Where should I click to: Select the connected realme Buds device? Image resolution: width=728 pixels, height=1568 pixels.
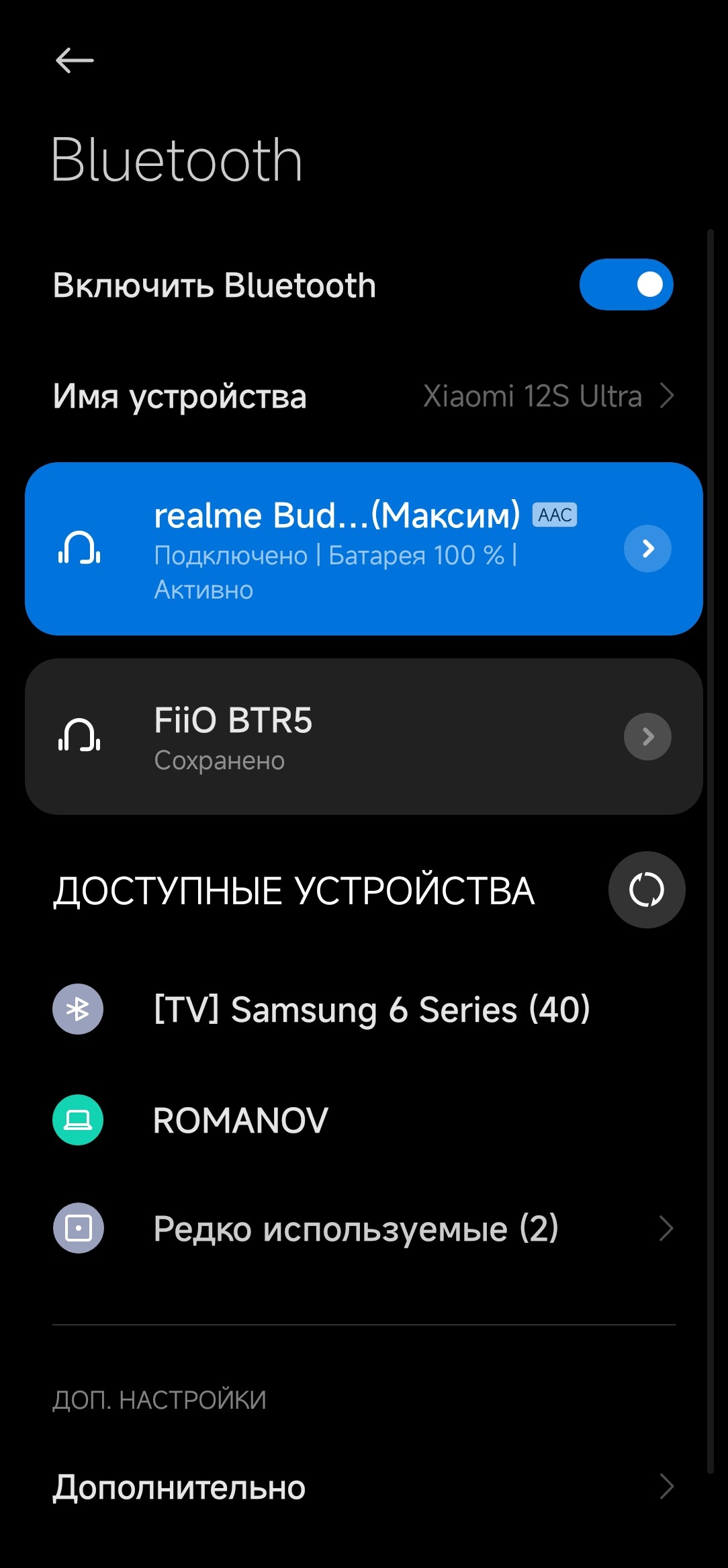point(336,549)
